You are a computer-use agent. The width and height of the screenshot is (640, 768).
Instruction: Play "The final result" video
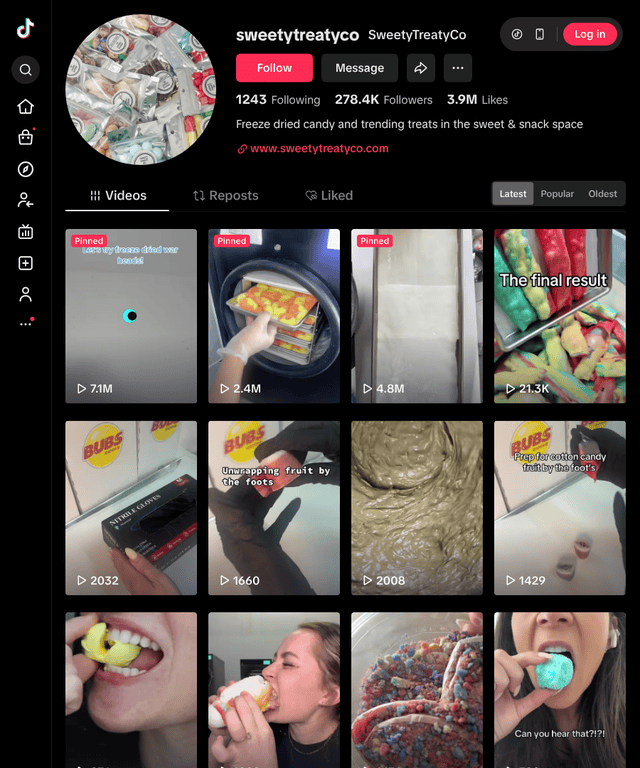pyautogui.click(x=560, y=316)
